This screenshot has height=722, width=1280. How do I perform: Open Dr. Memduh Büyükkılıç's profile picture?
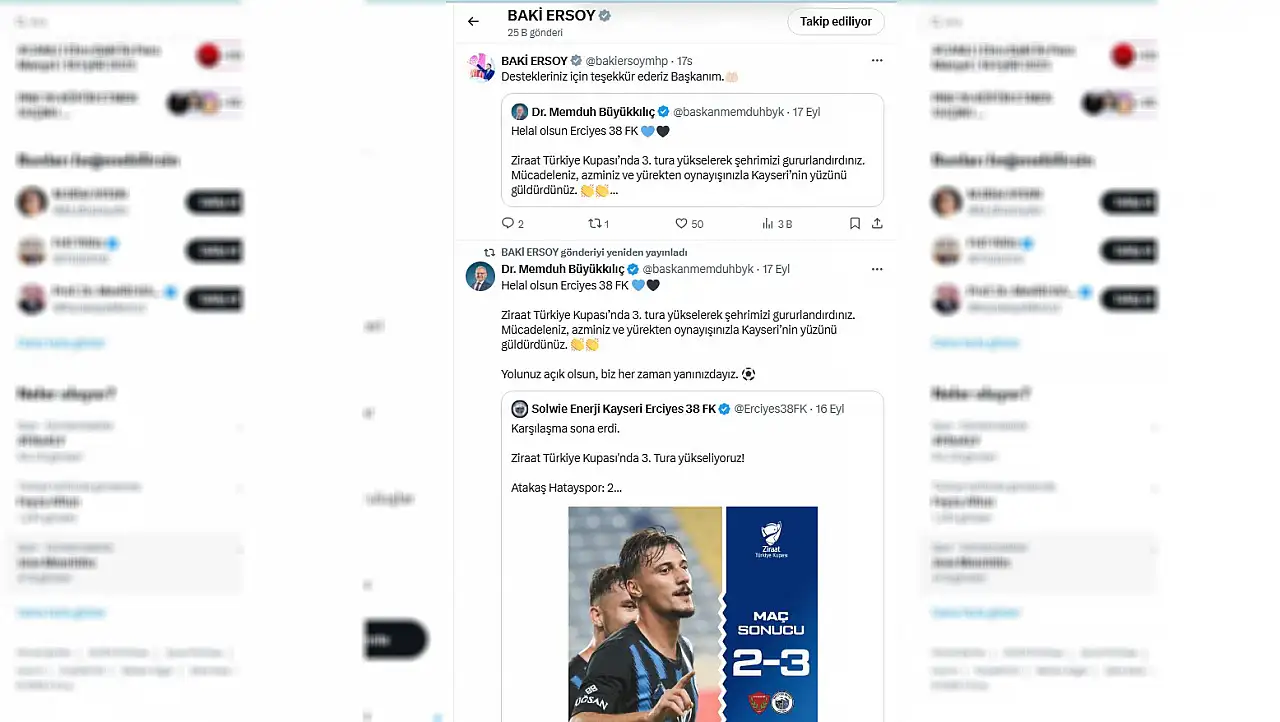[x=480, y=276]
